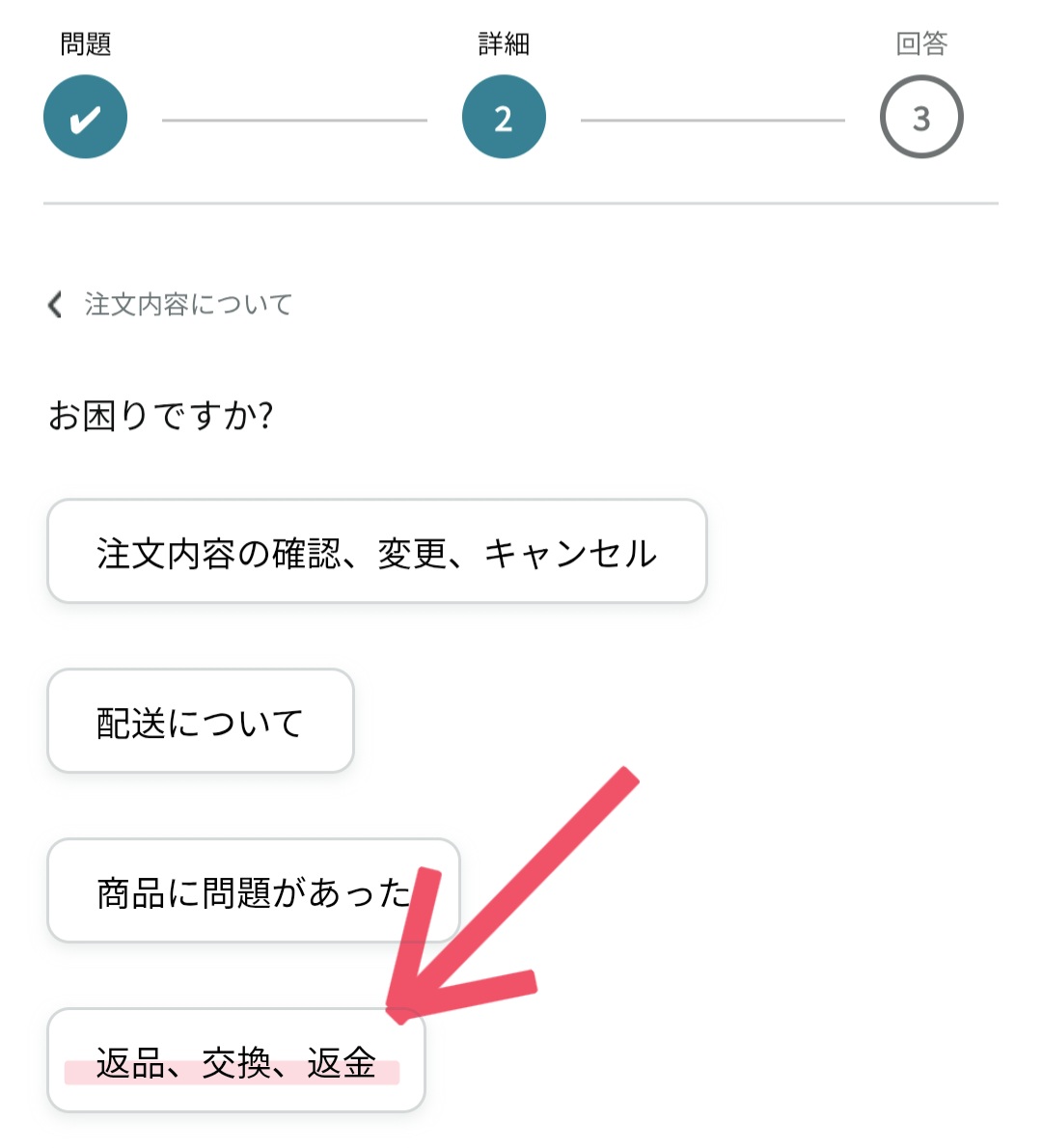Go back via 注文内容について link
1042x1148 pixels.
point(170,305)
